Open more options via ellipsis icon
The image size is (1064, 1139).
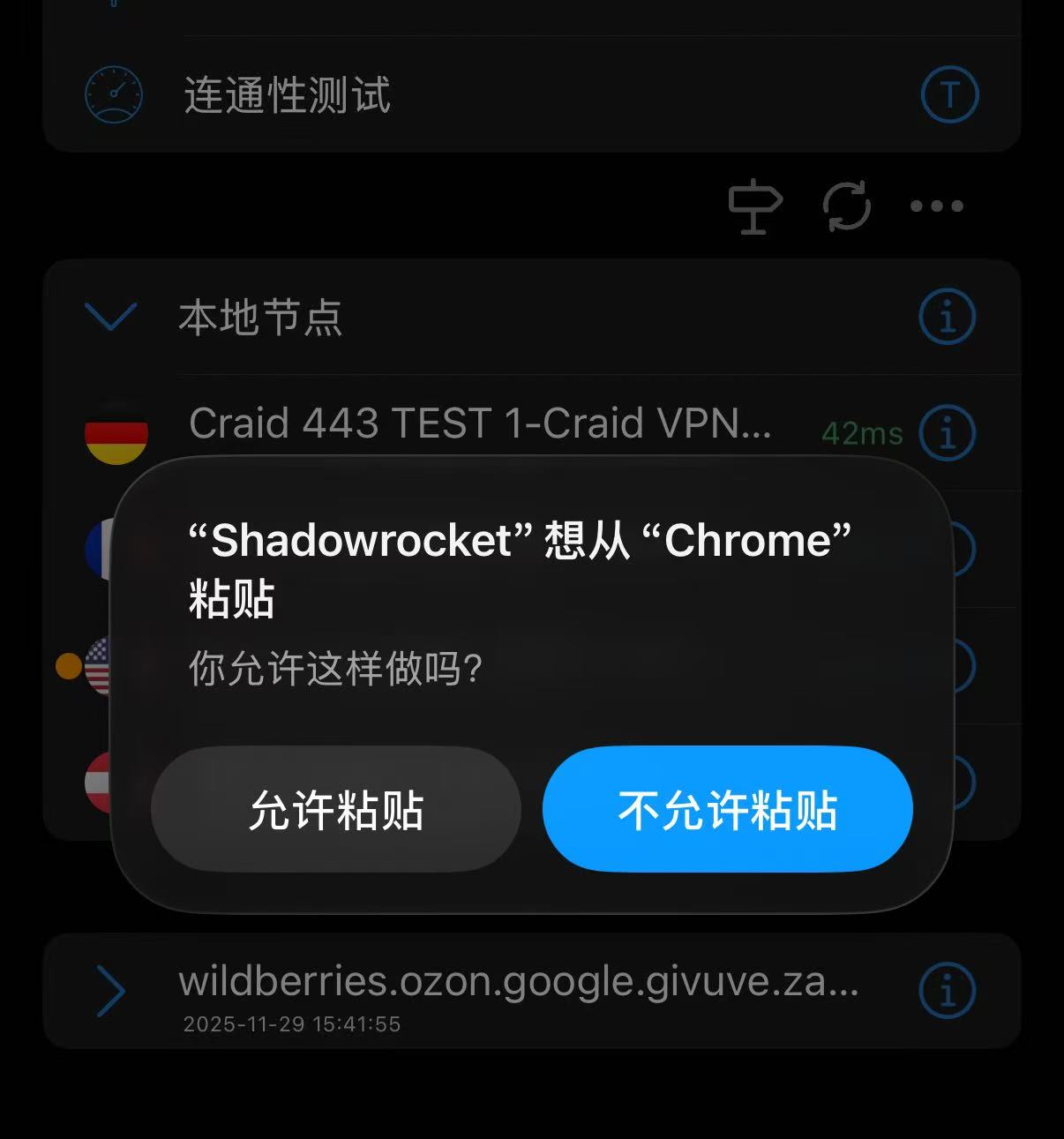click(935, 206)
